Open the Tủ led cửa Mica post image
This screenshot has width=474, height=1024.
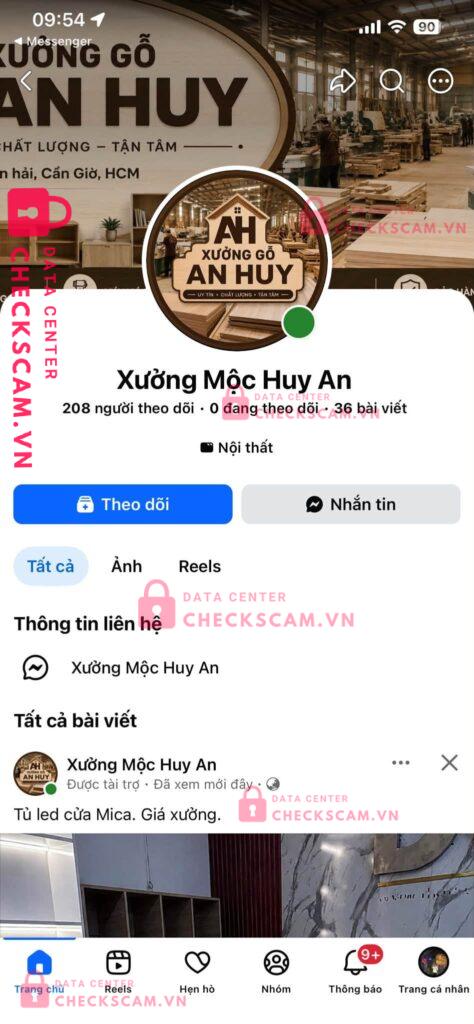237,886
